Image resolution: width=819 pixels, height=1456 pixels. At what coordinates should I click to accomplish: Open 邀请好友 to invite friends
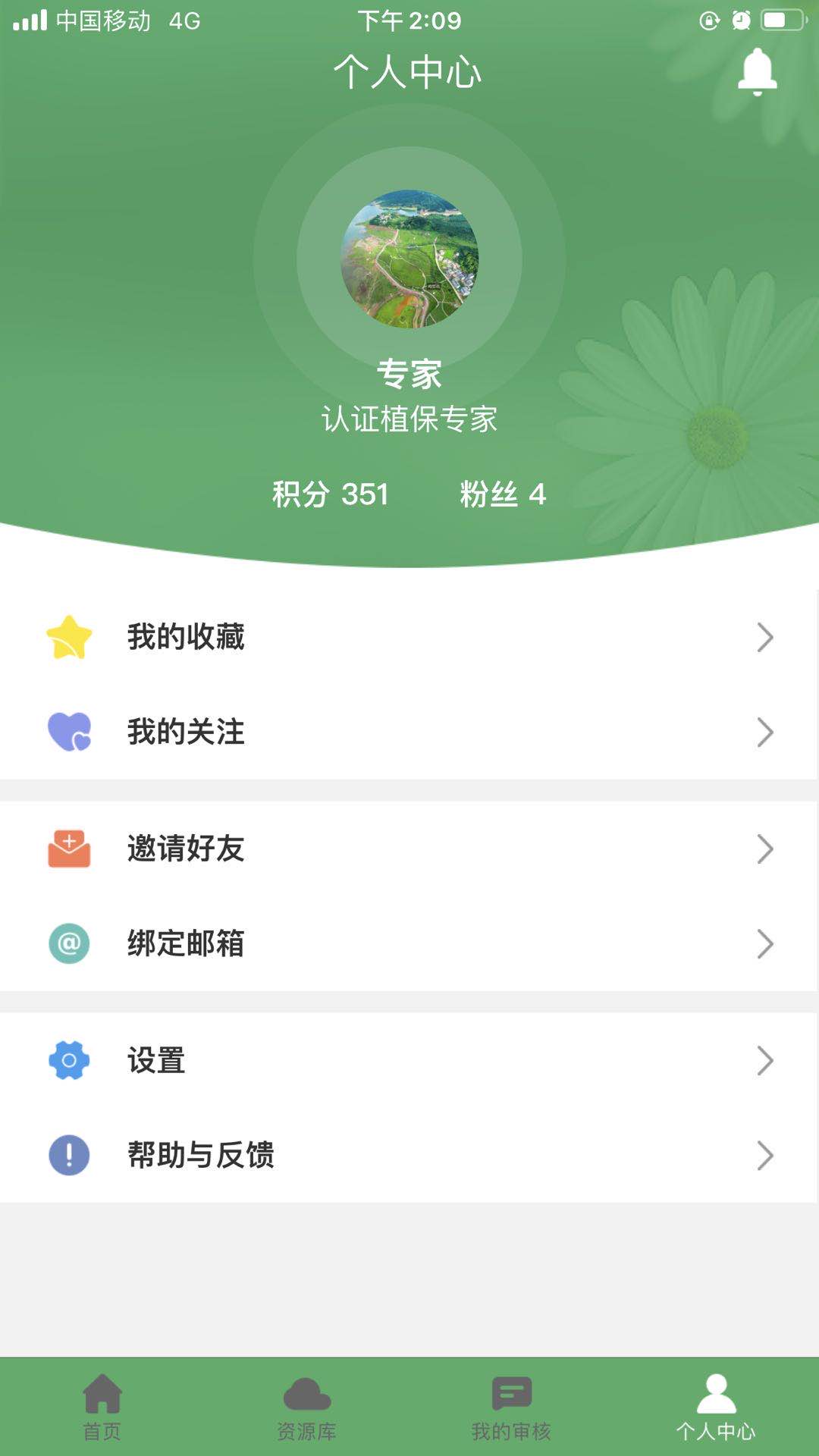tap(187, 850)
